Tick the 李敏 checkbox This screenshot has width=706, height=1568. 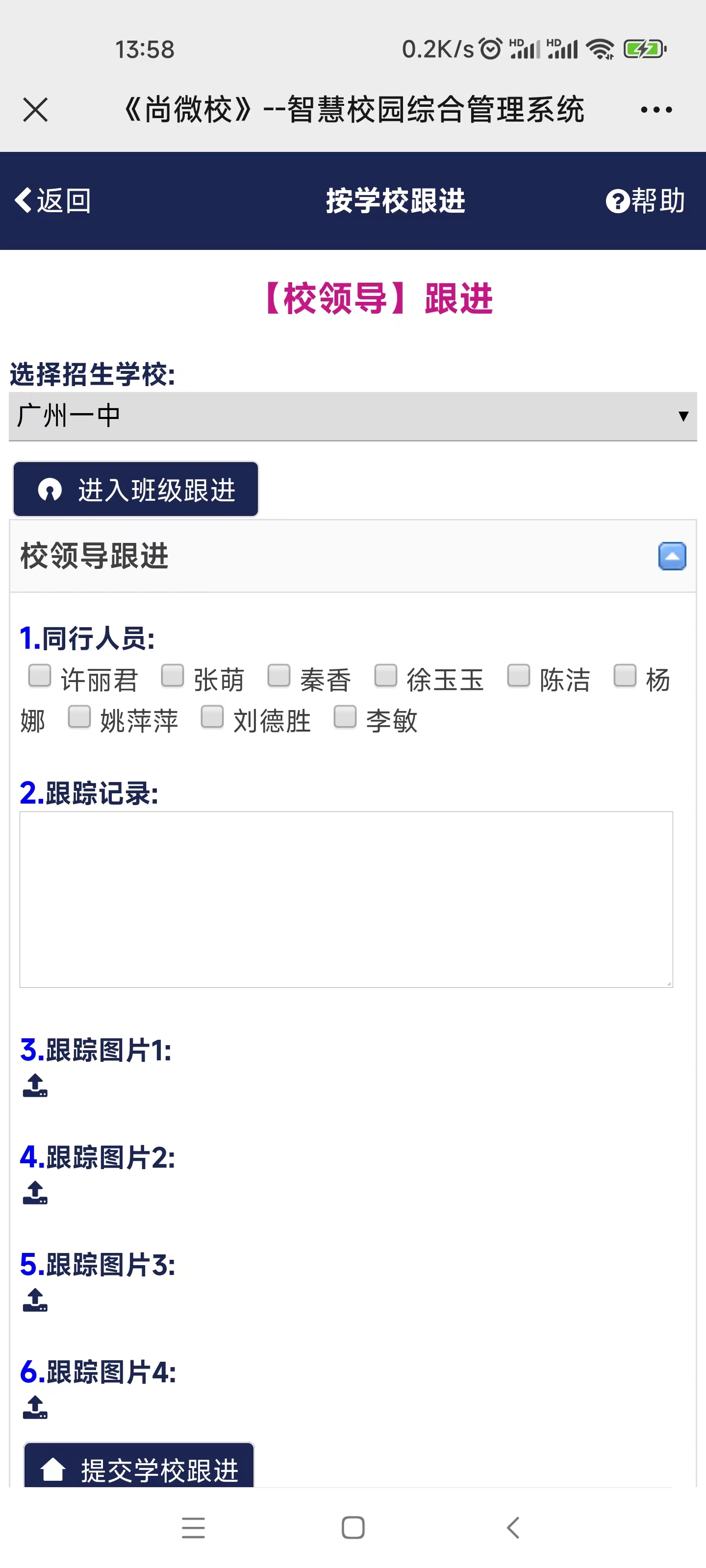pos(345,717)
